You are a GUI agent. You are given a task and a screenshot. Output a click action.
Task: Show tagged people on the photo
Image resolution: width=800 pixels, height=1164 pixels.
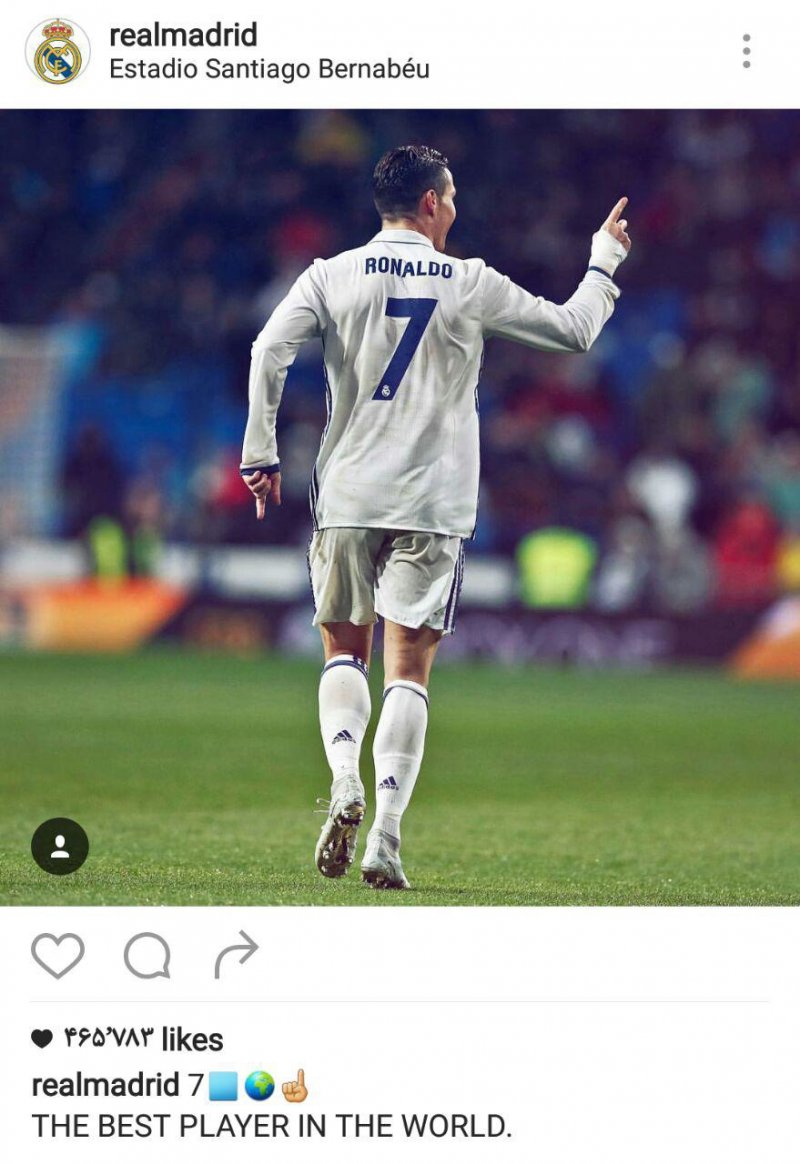tap(60, 846)
